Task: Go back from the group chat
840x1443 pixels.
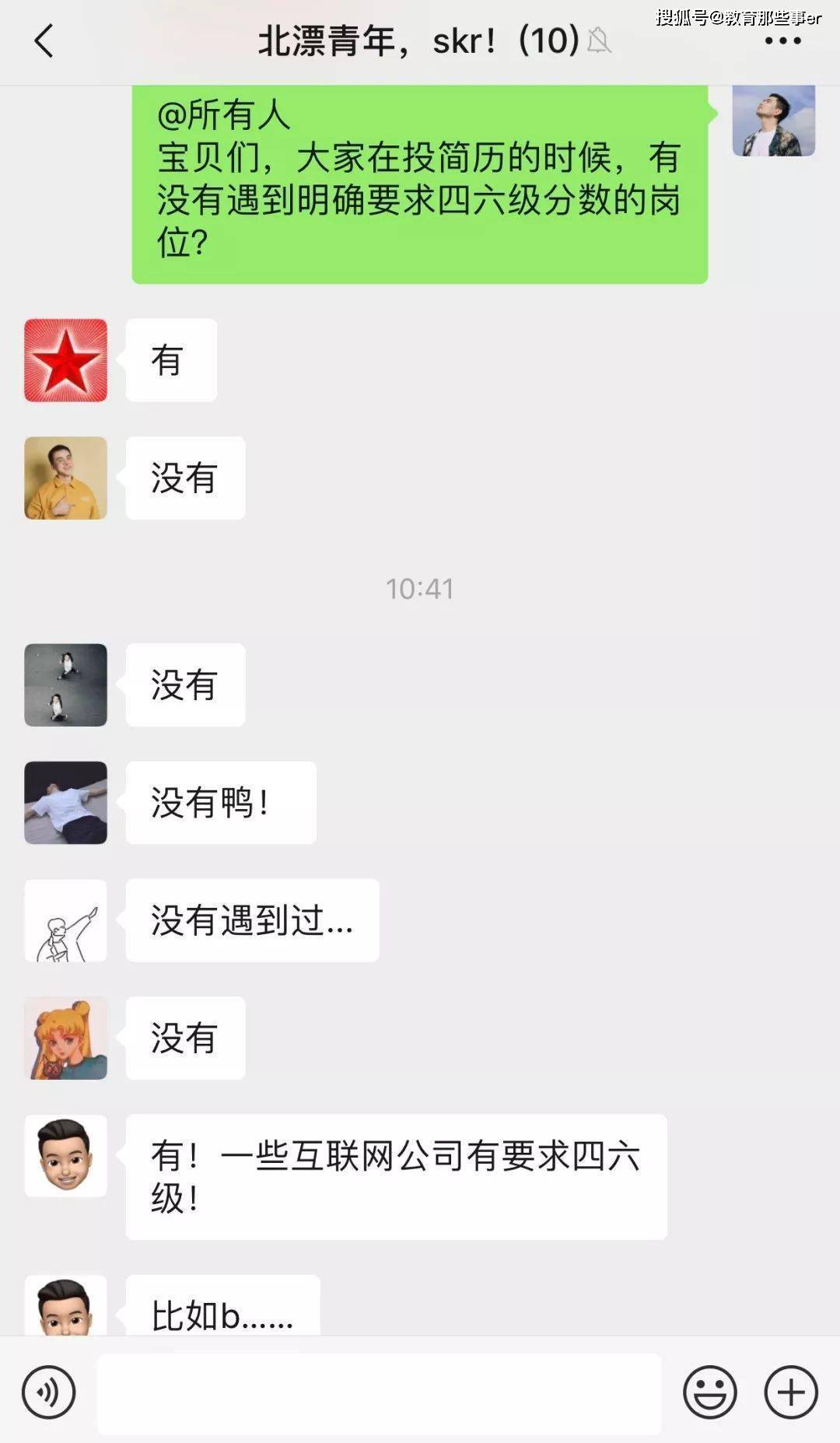Action: (44, 40)
